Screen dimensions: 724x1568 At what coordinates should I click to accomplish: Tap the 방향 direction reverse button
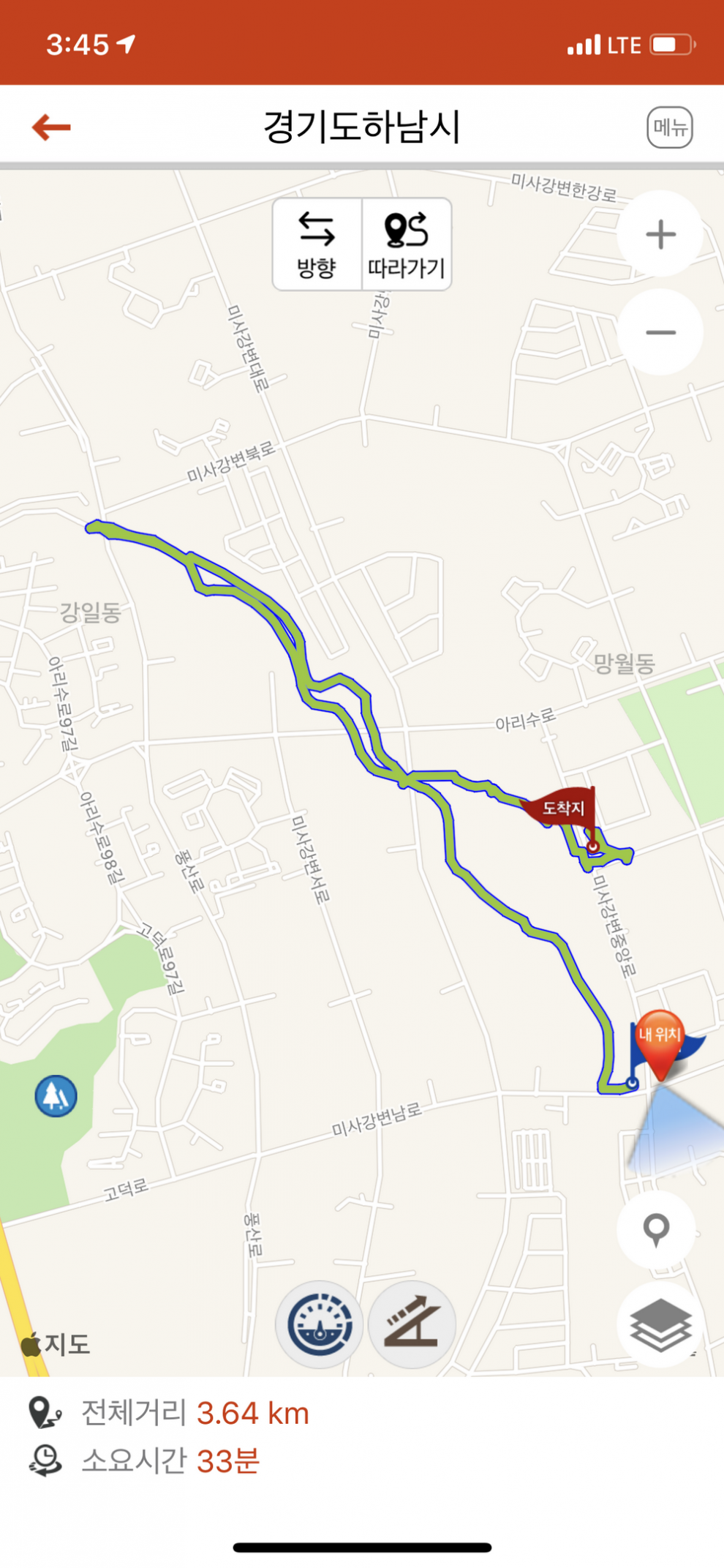[x=317, y=244]
